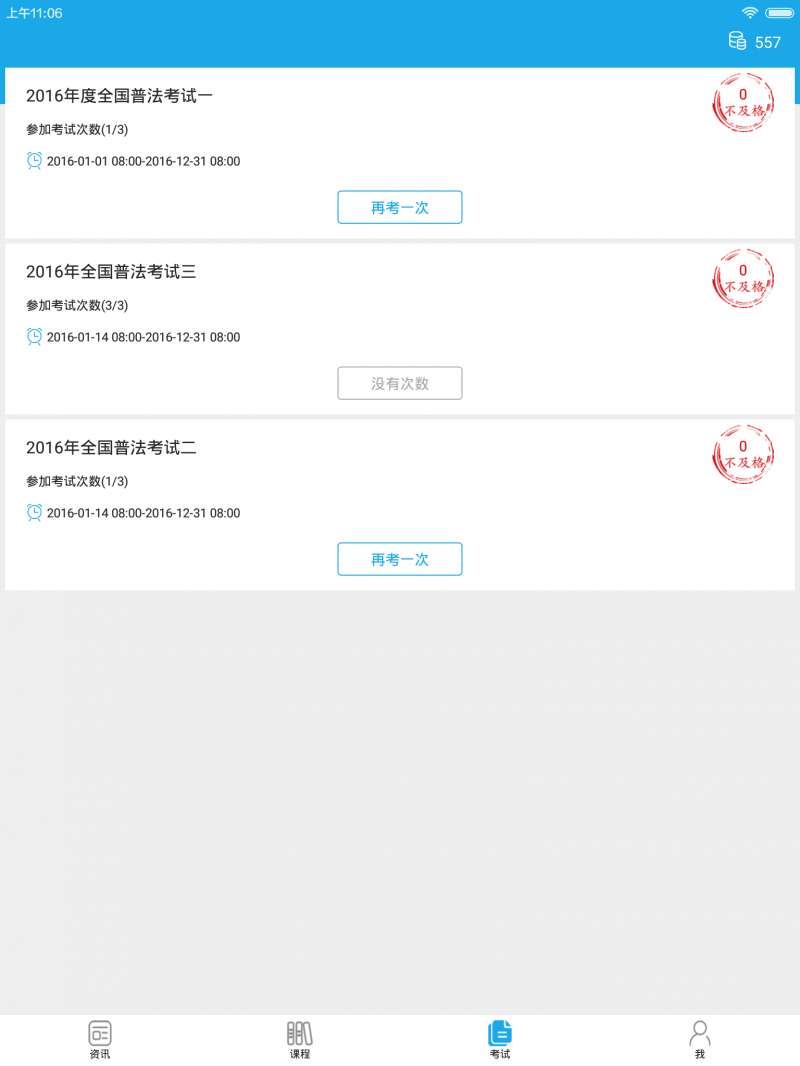Switch to the 资讯 tab

100,1039
